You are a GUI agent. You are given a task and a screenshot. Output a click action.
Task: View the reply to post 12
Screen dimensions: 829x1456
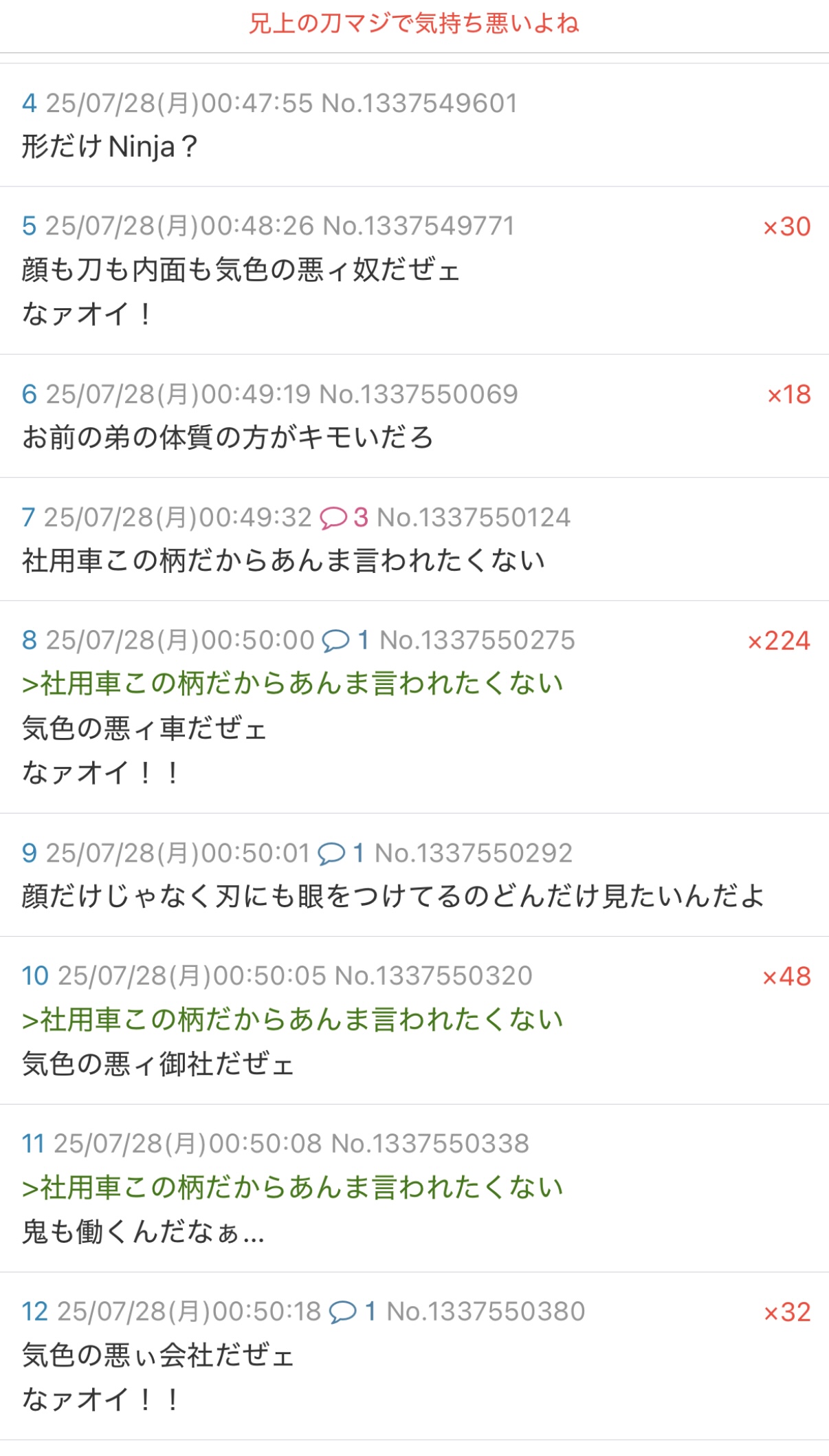coord(353,1312)
